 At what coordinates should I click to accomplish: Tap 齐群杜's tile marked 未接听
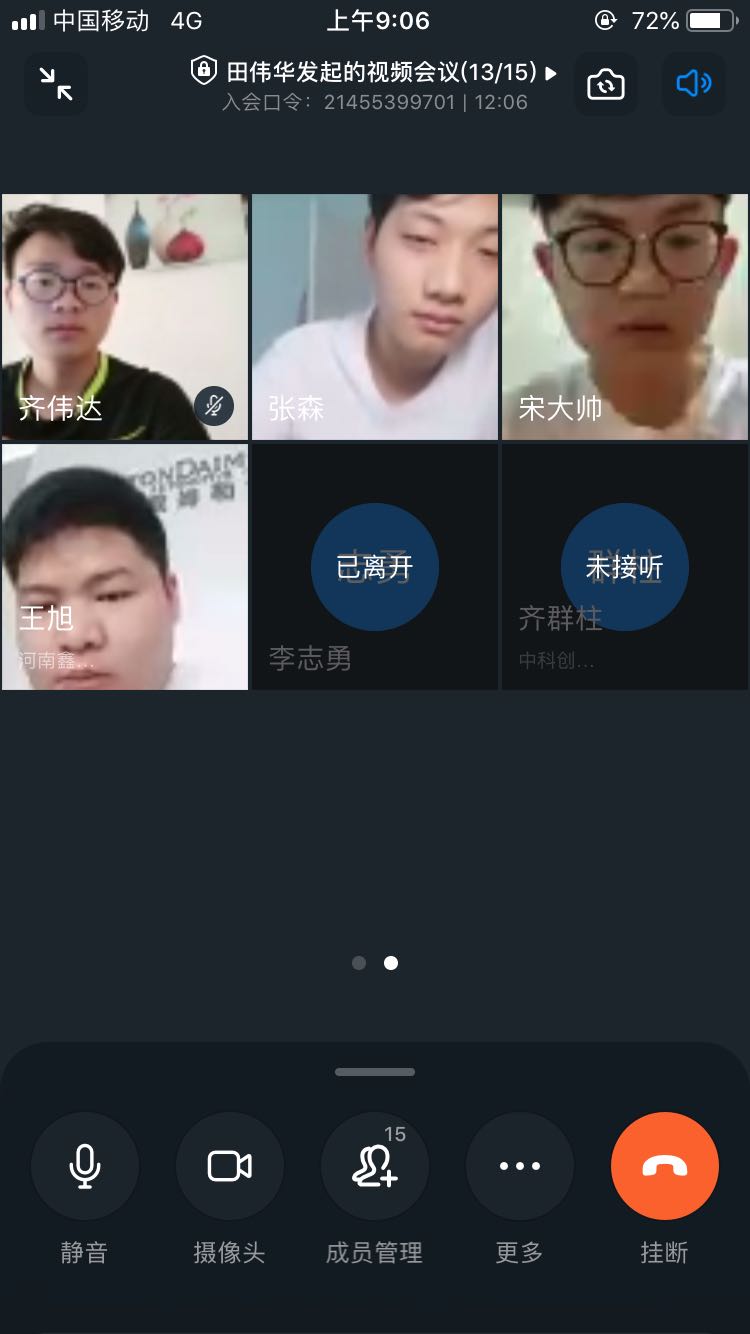[624, 566]
